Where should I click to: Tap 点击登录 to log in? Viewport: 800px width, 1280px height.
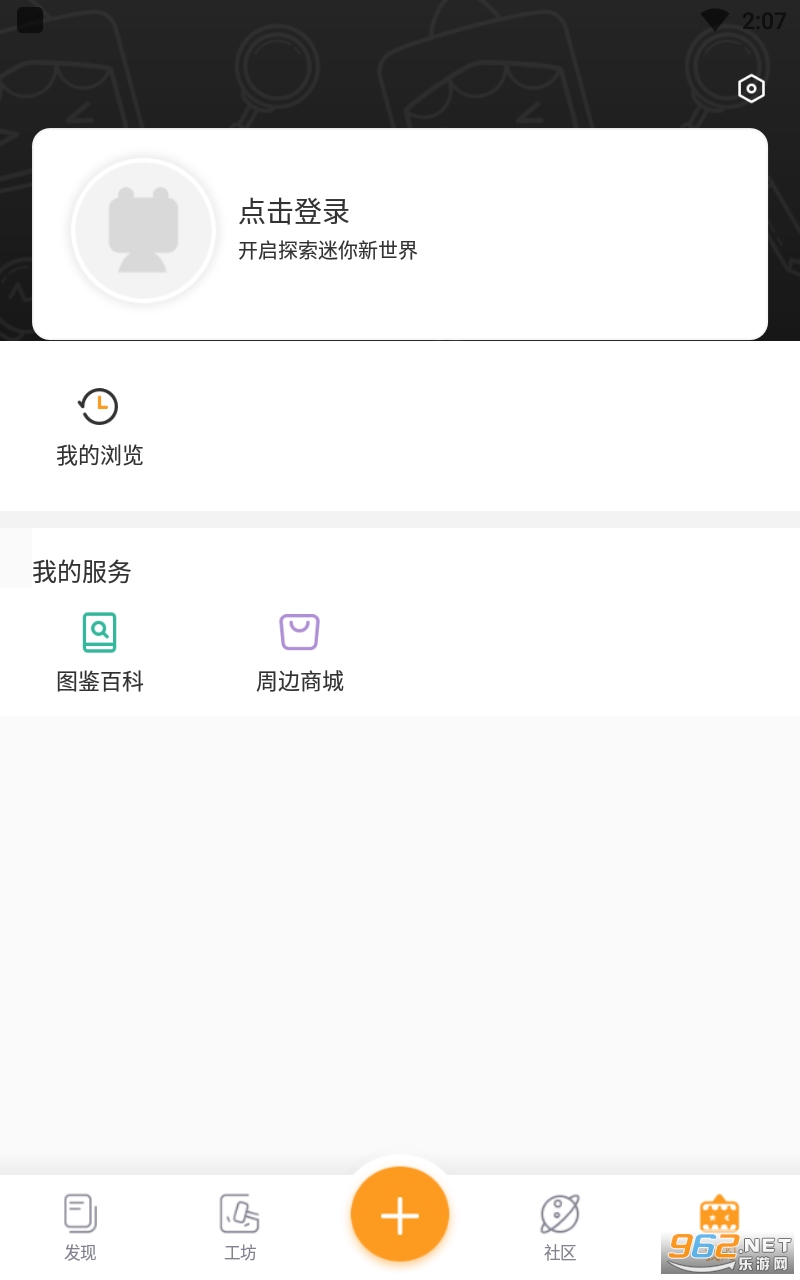(294, 212)
